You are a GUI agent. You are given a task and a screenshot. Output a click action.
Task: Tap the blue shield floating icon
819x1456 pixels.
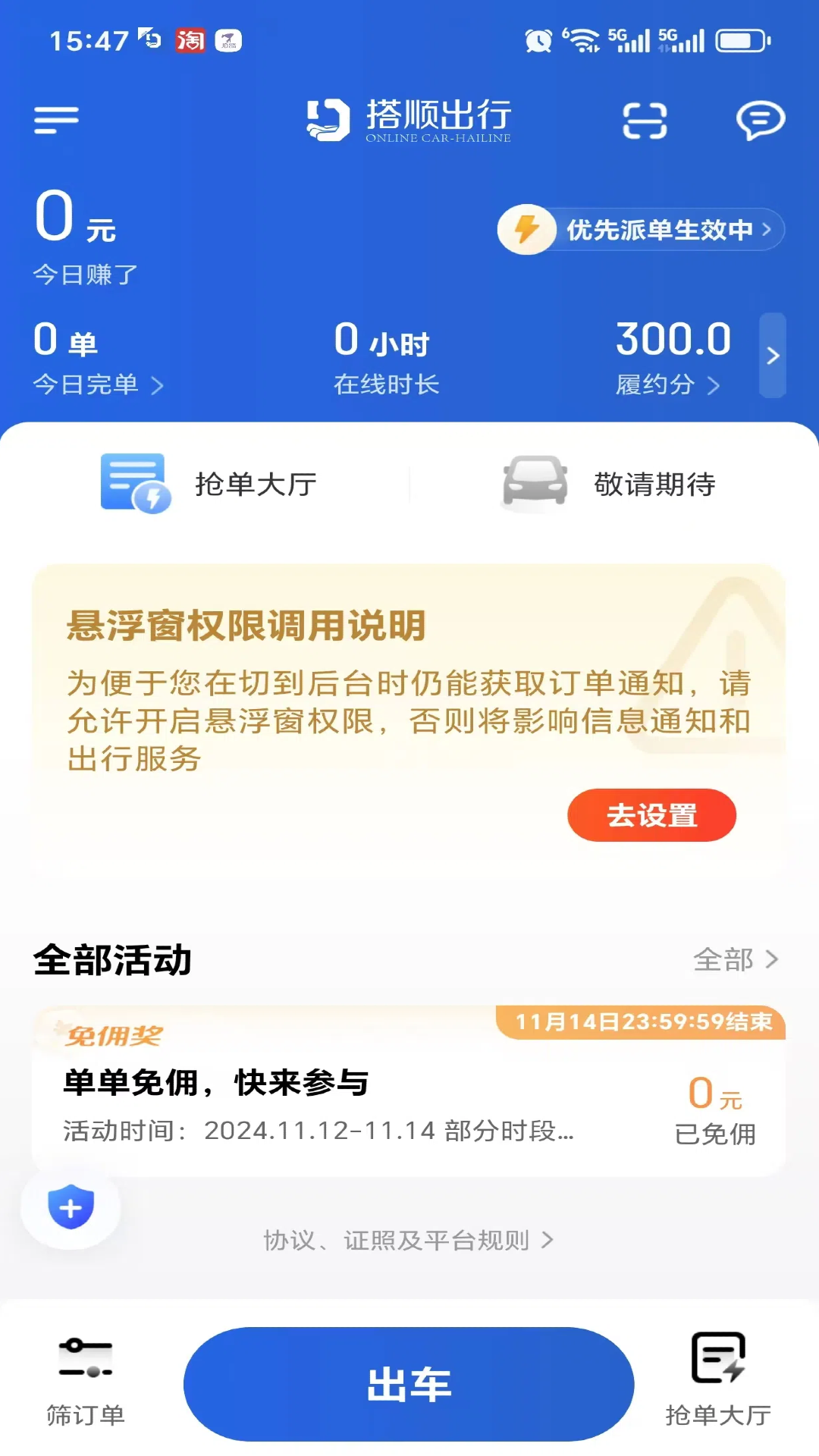(71, 1208)
